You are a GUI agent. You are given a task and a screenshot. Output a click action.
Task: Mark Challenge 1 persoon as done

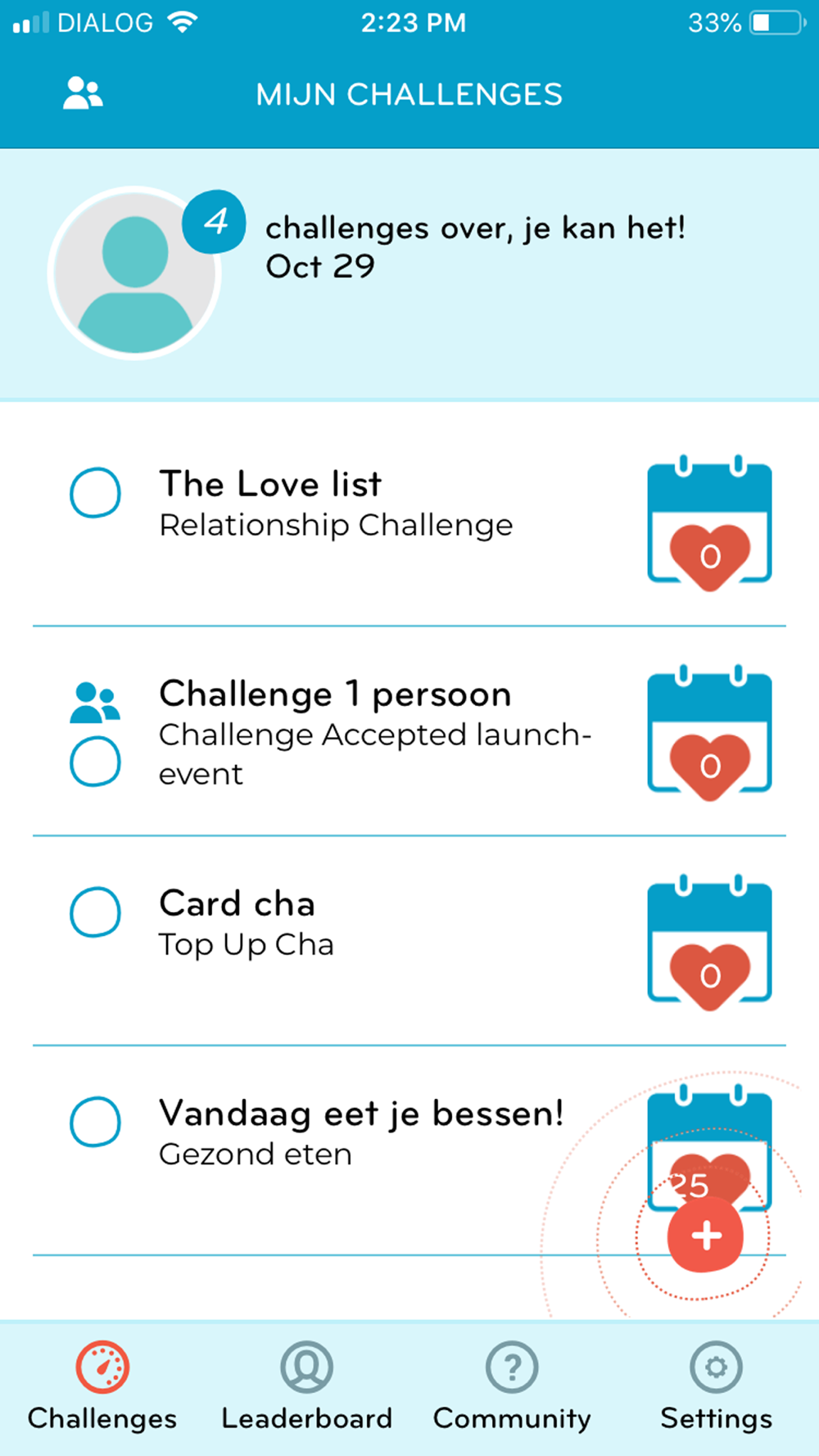click(95, 762)
